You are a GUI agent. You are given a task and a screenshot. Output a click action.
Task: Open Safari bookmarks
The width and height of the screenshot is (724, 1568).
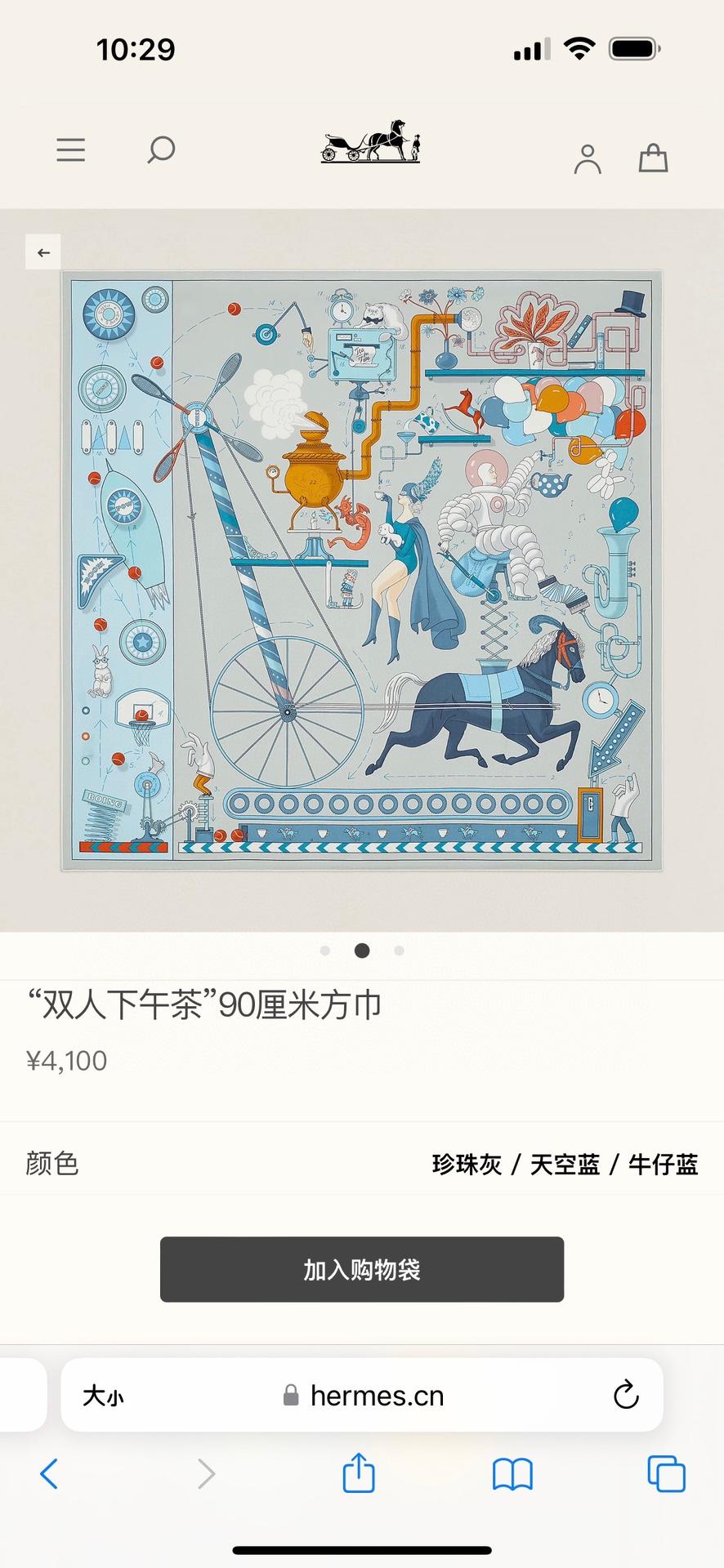click(x=512, y=1474)
